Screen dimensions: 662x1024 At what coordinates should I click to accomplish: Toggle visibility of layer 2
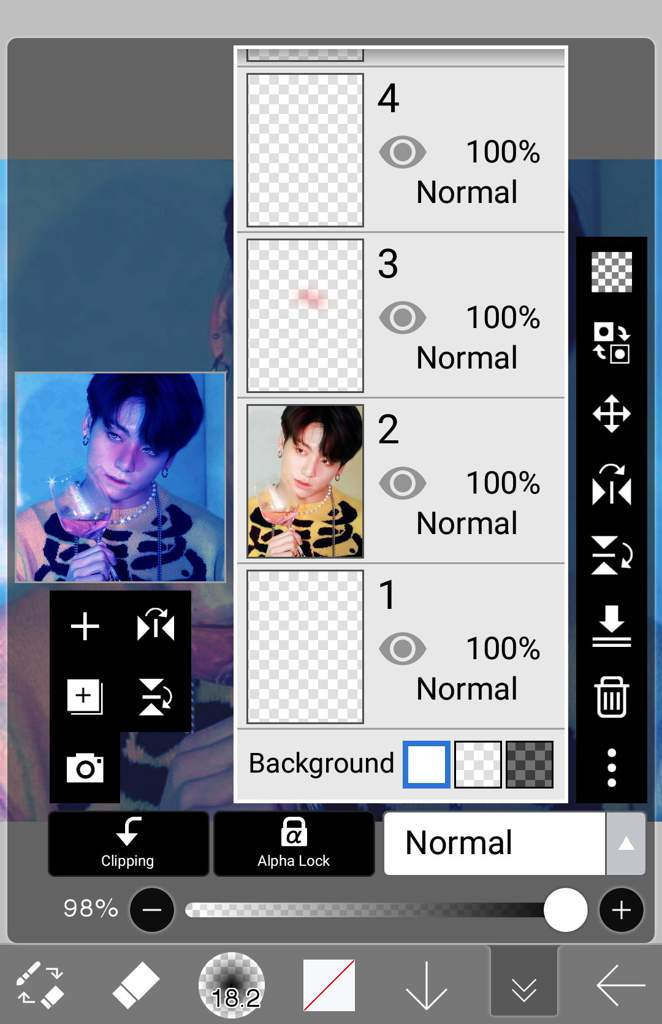[x=402, y=484]
